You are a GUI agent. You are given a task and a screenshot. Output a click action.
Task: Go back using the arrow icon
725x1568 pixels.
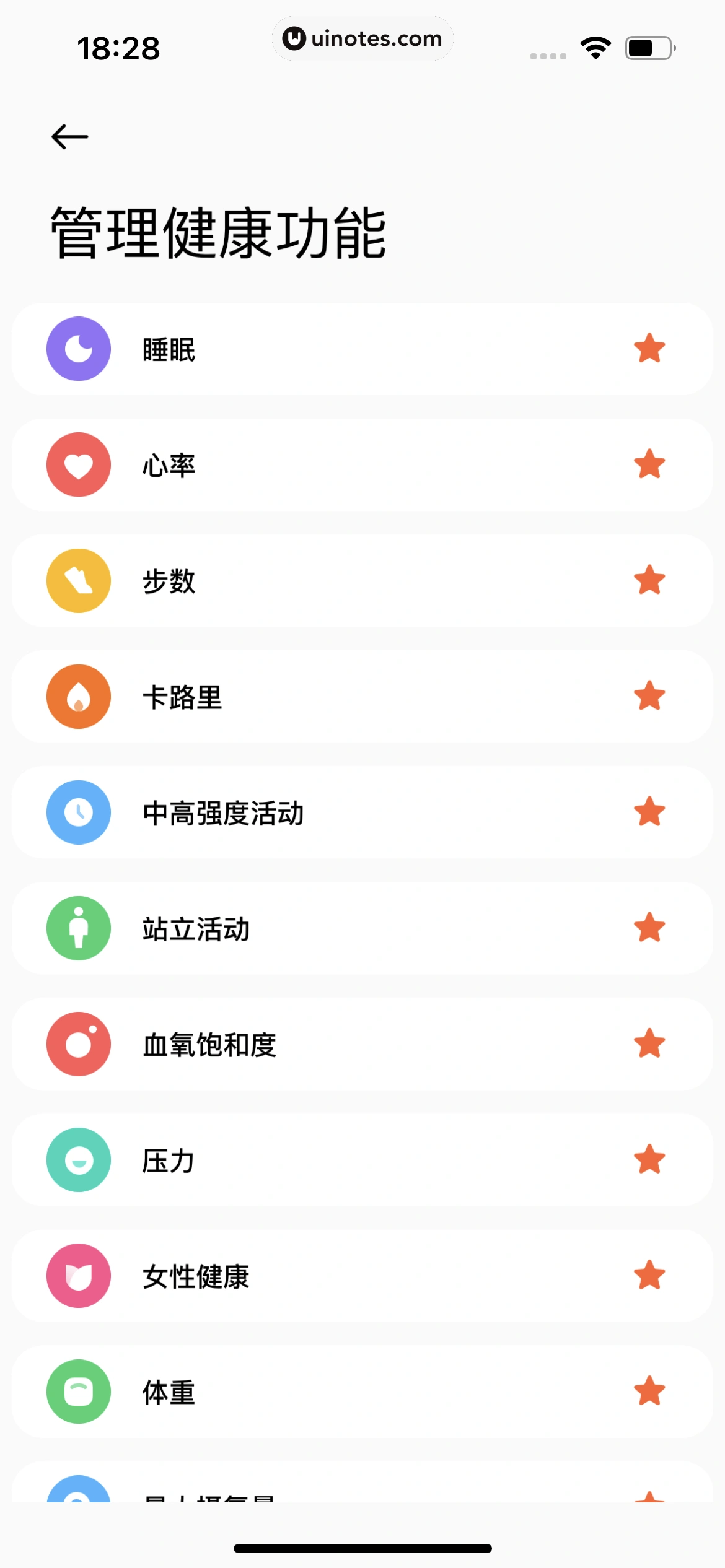pos(69,137)
